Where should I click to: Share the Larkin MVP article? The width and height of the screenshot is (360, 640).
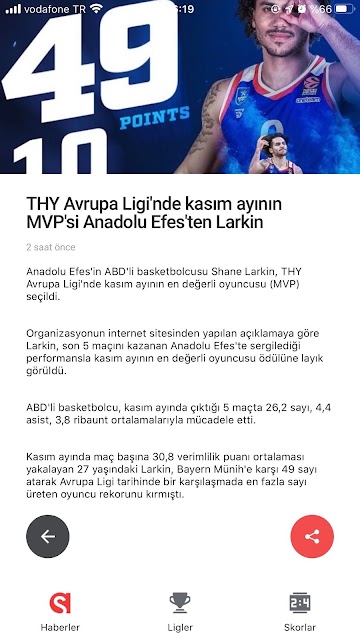coord(312,536)
